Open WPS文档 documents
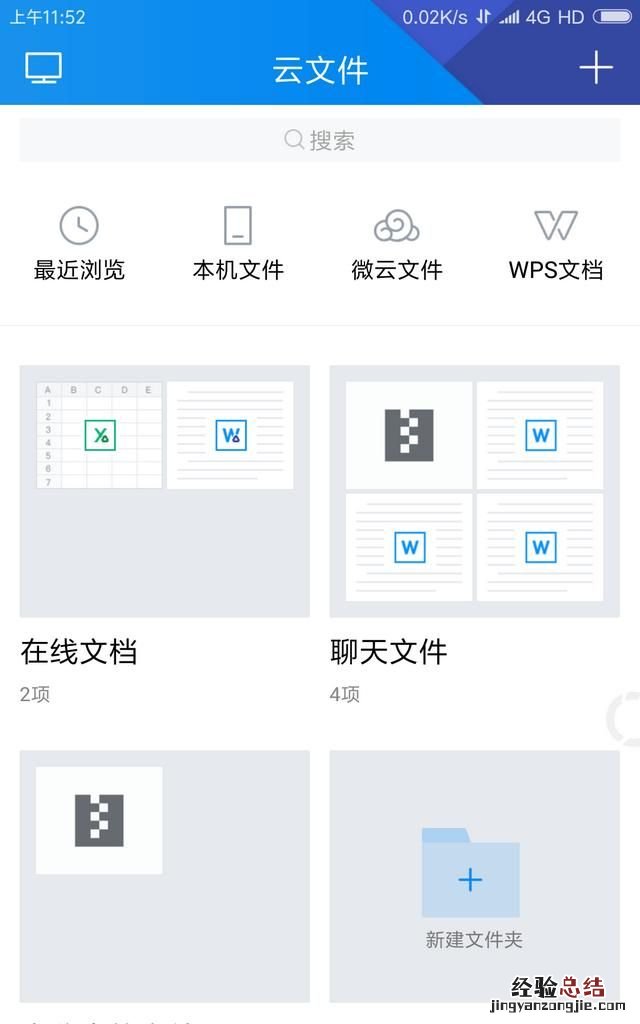This screenshot has height=1024, width=640. (x=556, y=243)
